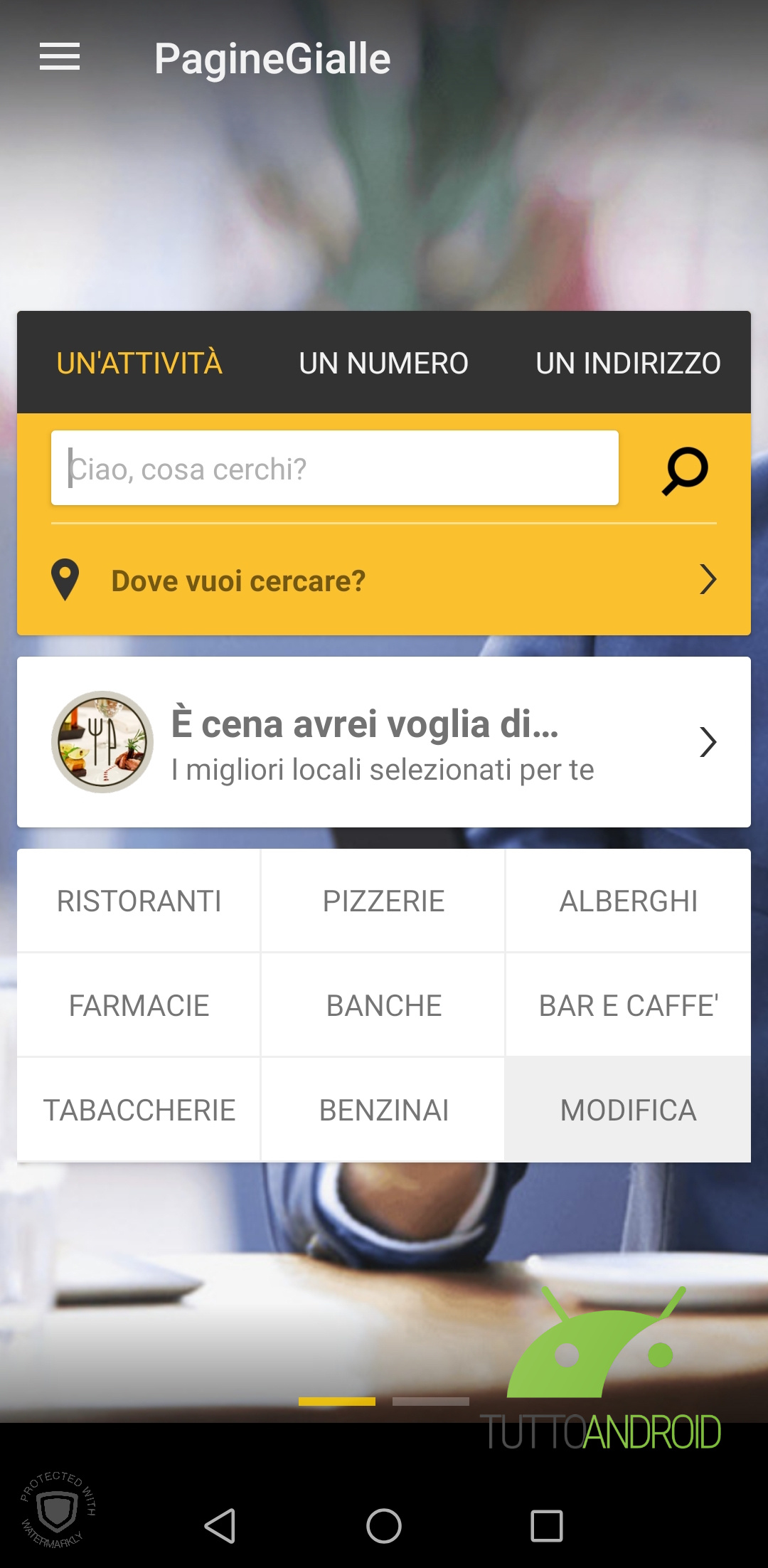Search for BENZINAI
The image size is (768, 1568).
[x=383, y=1111]
